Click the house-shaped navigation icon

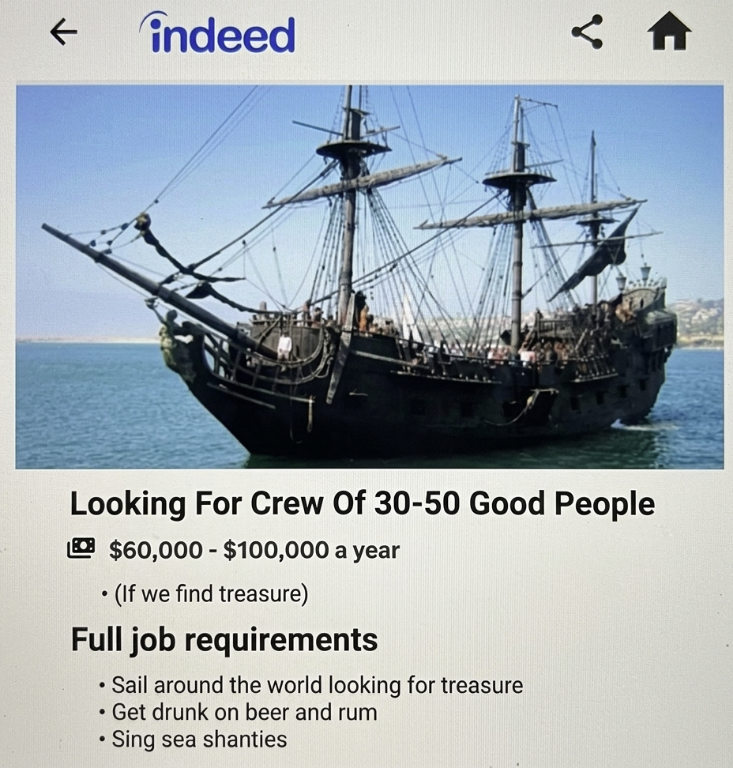click(x=672, y=31)
